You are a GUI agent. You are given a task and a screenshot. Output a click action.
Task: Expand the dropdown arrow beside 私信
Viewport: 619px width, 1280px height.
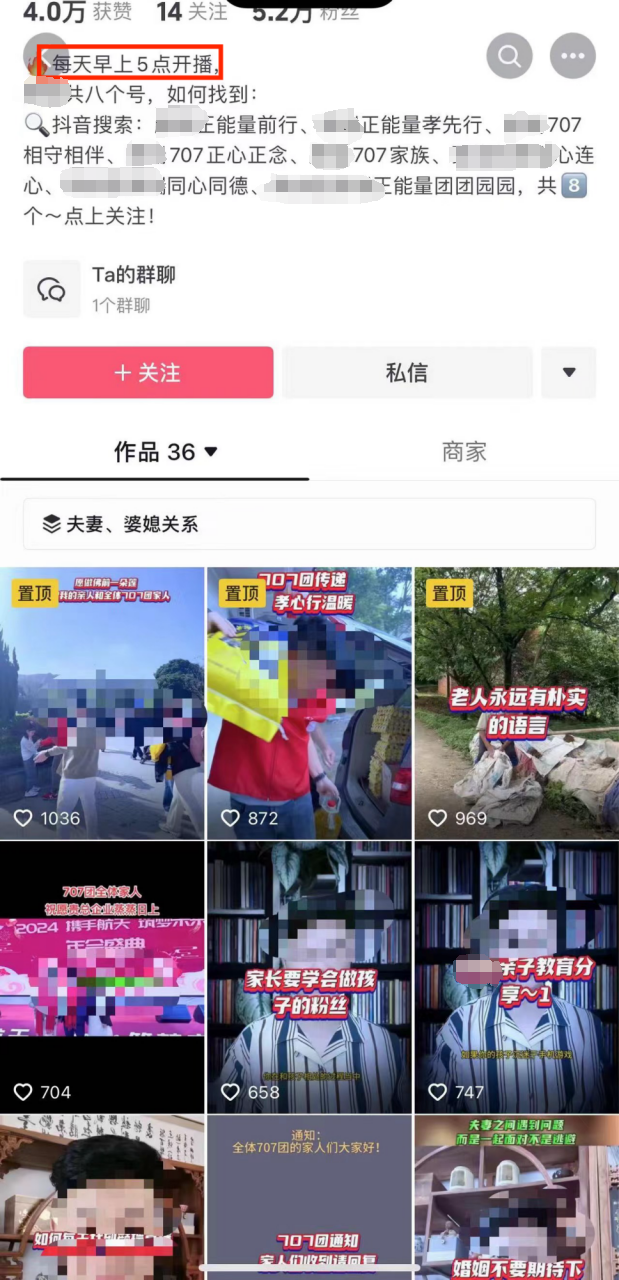[x=568, y=373]
